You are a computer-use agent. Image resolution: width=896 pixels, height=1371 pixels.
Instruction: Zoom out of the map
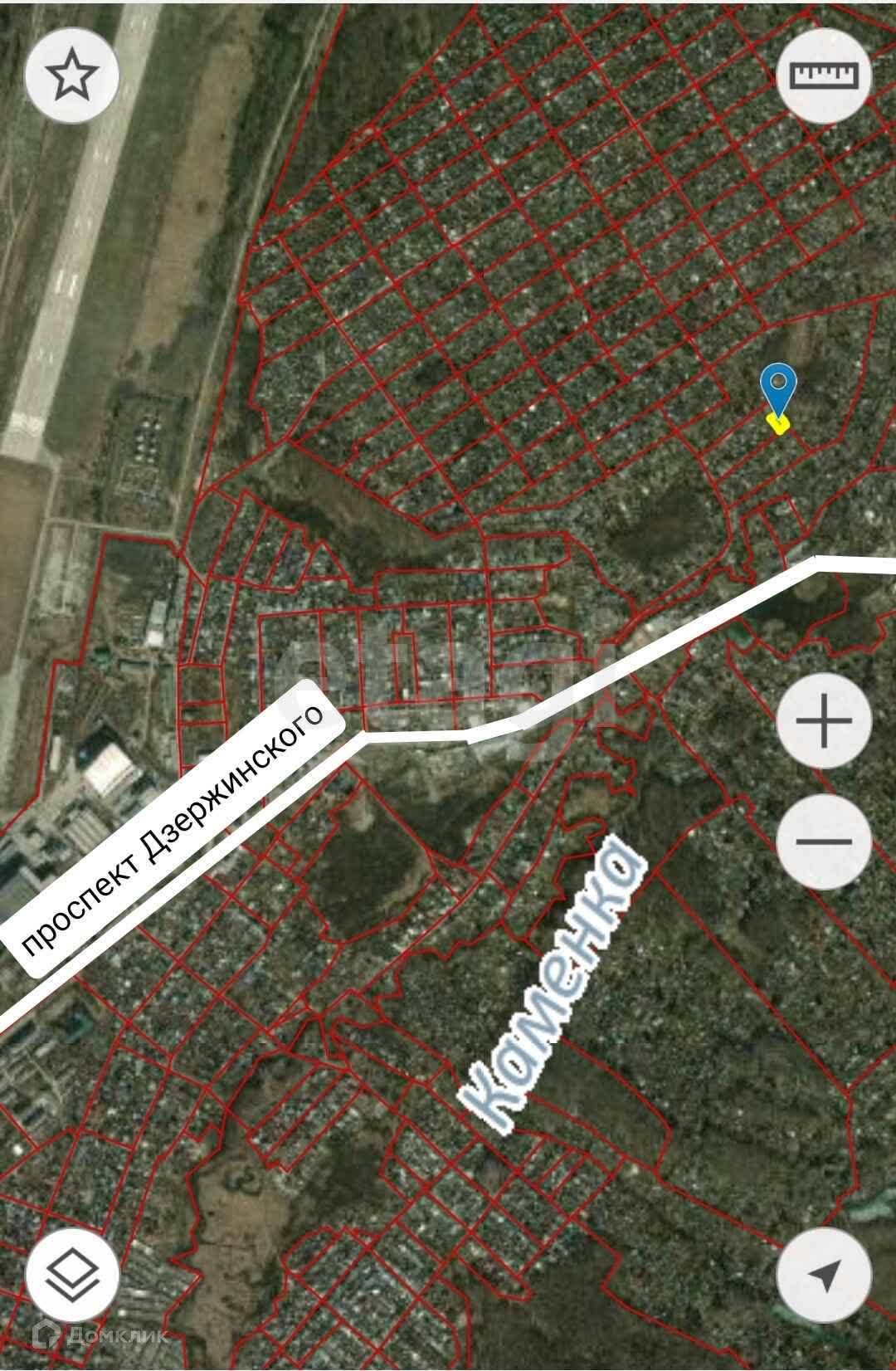coord(823,842)
